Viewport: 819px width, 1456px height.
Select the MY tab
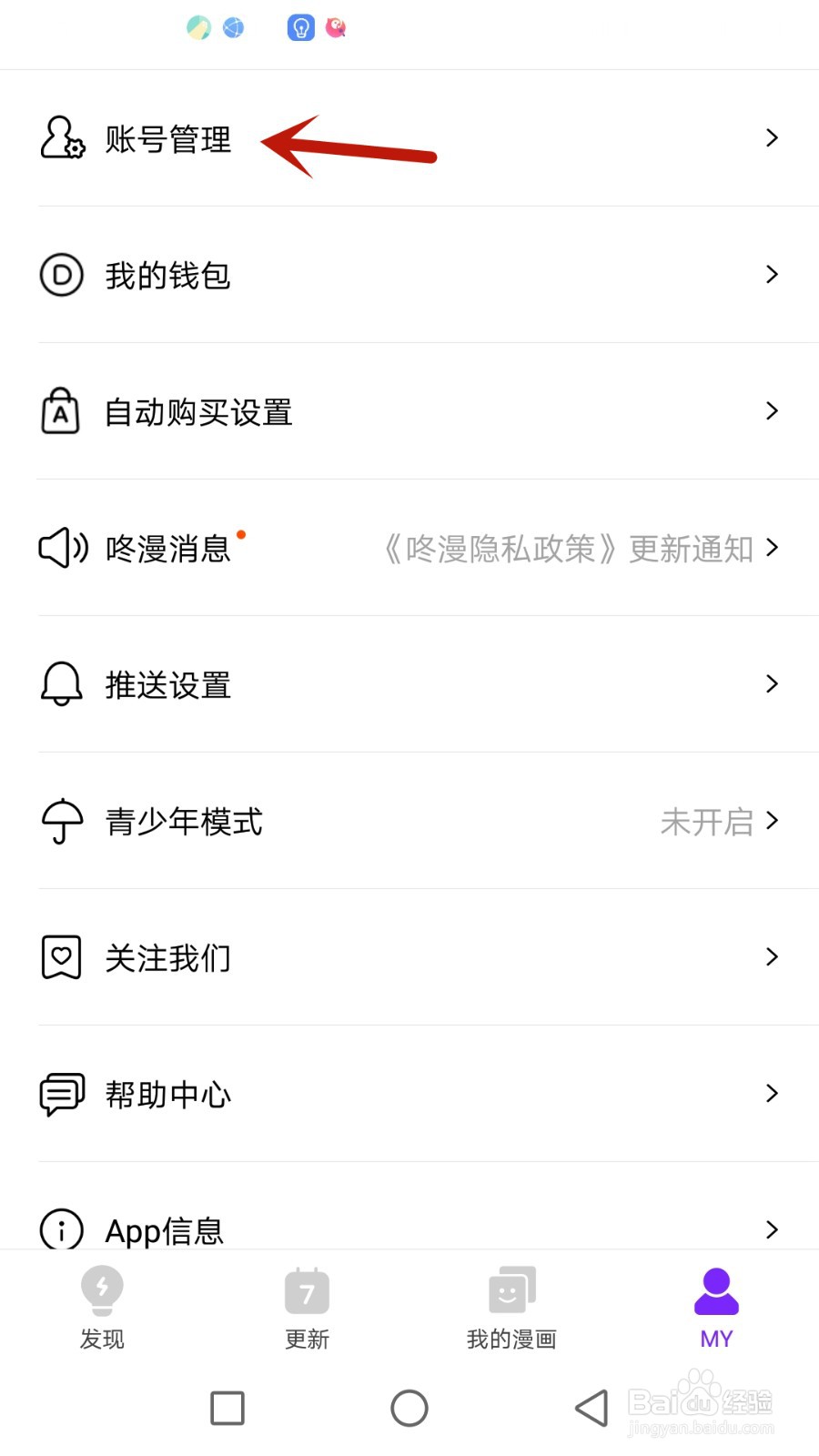click(x=716, y=1307)
